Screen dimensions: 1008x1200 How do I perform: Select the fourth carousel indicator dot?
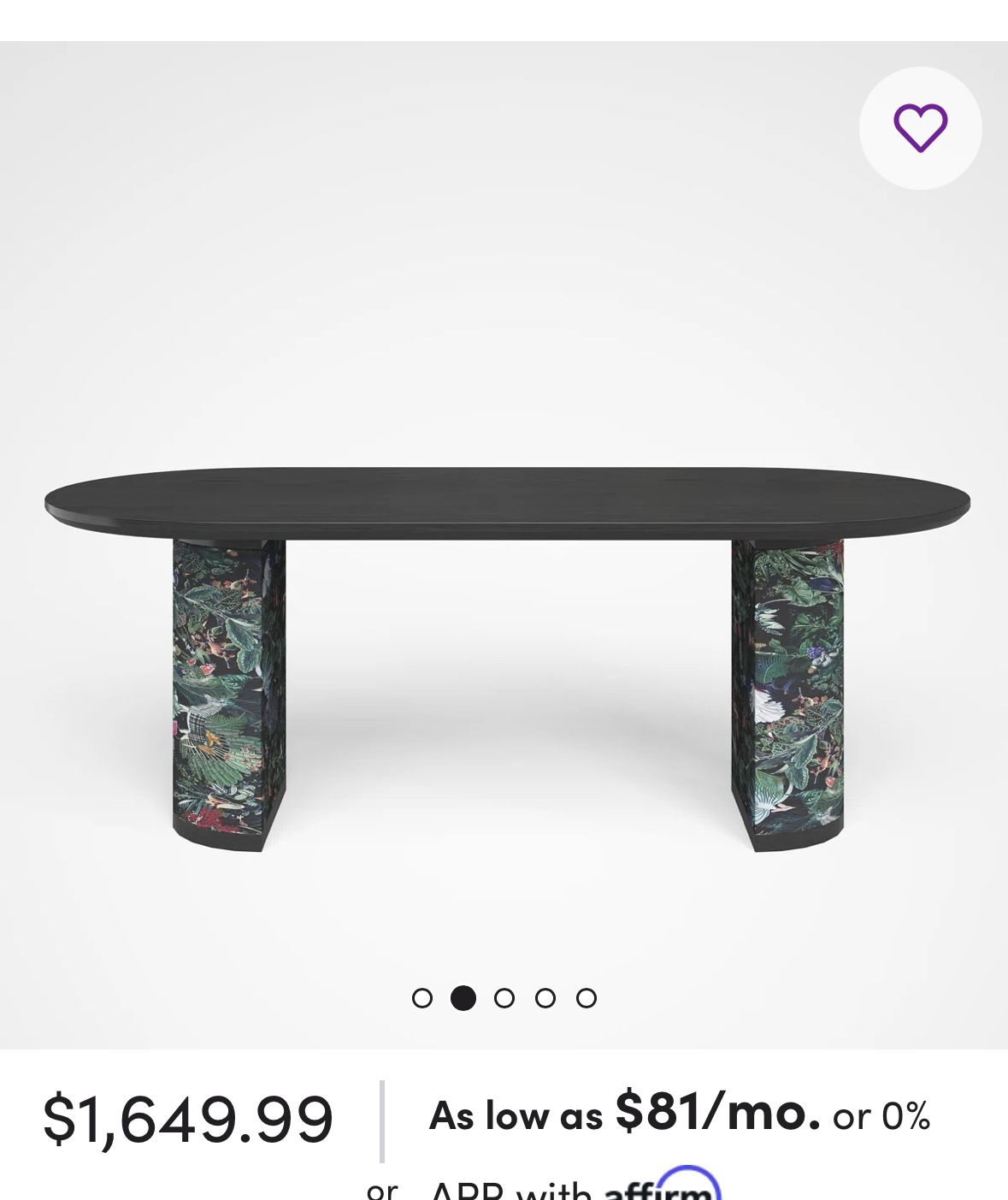(545, 997)
